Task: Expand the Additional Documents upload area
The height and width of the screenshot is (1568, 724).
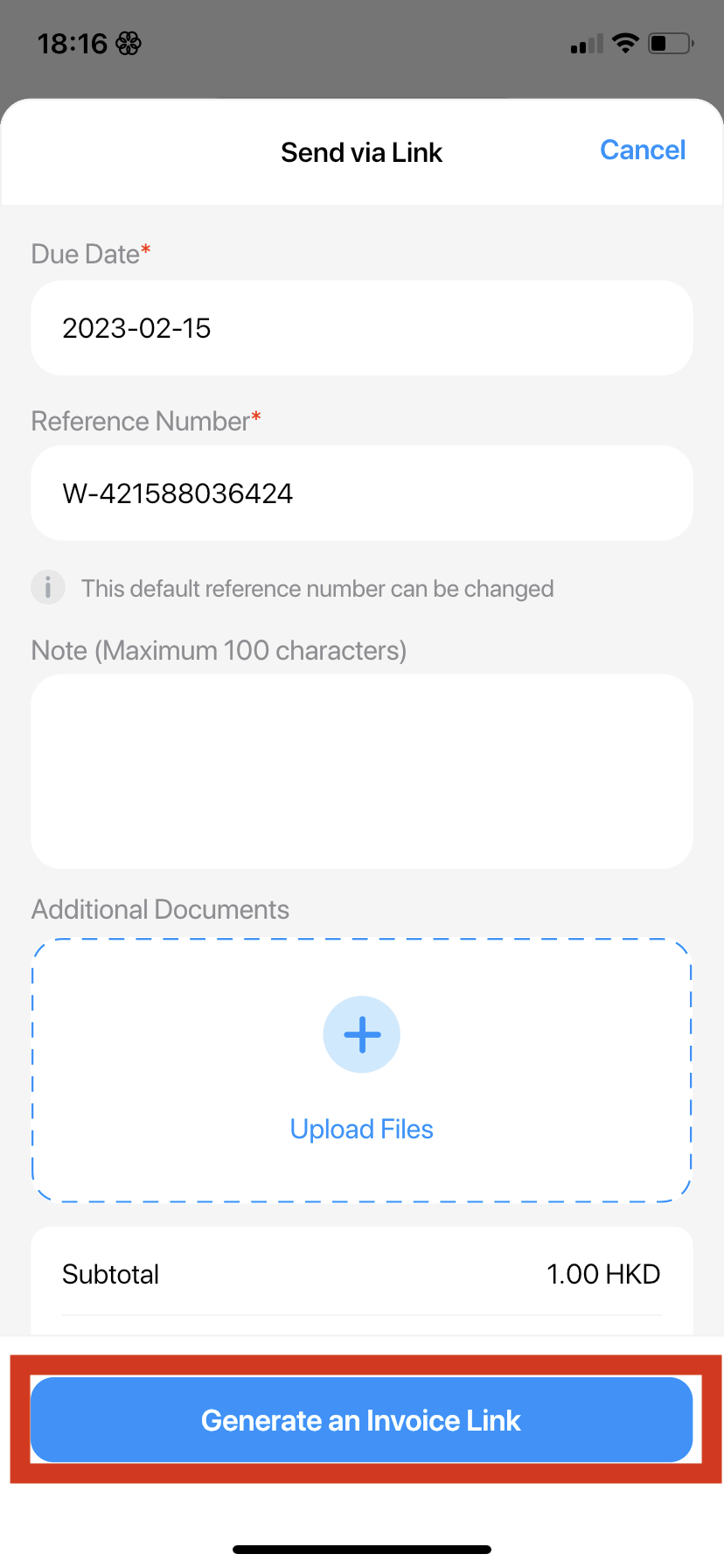Action: point(361,1069)
